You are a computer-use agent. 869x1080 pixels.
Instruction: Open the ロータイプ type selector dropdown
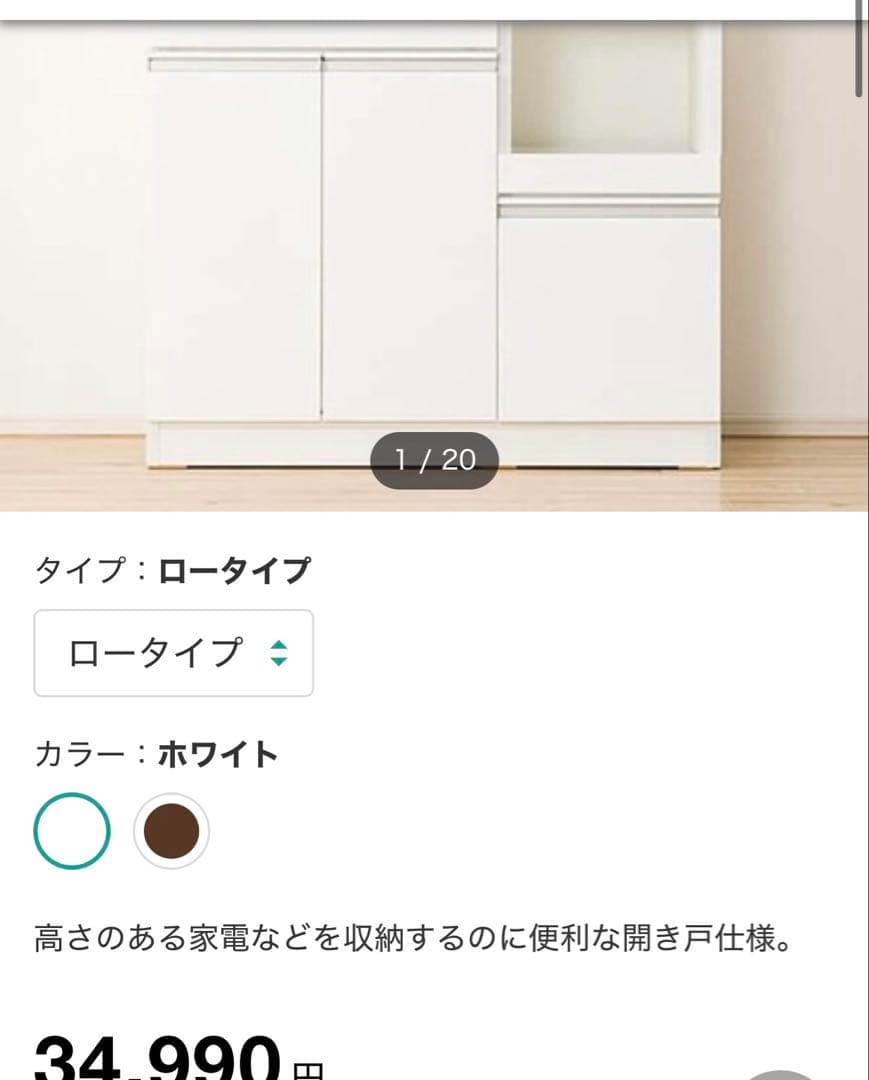[172, 653]
